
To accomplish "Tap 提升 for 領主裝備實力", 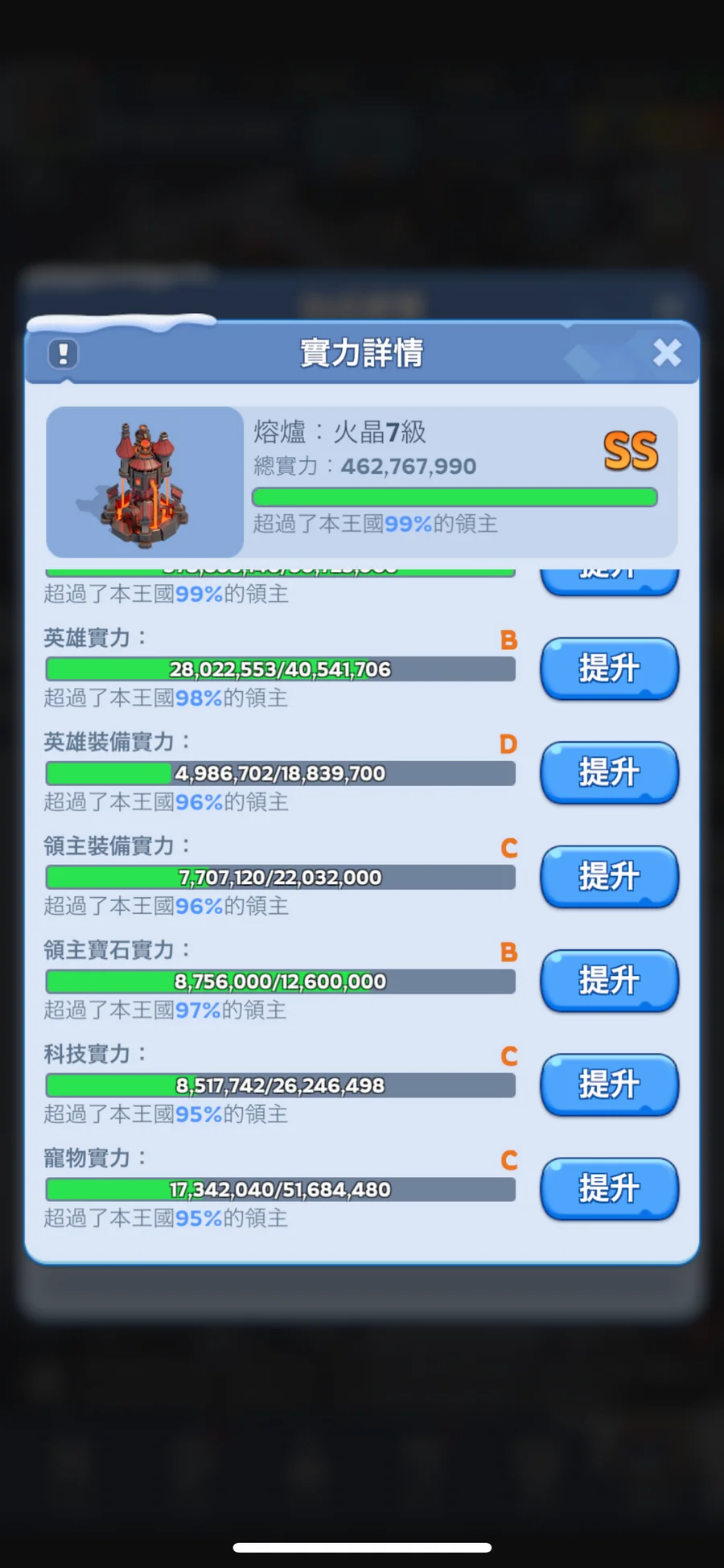I will 609,876.
